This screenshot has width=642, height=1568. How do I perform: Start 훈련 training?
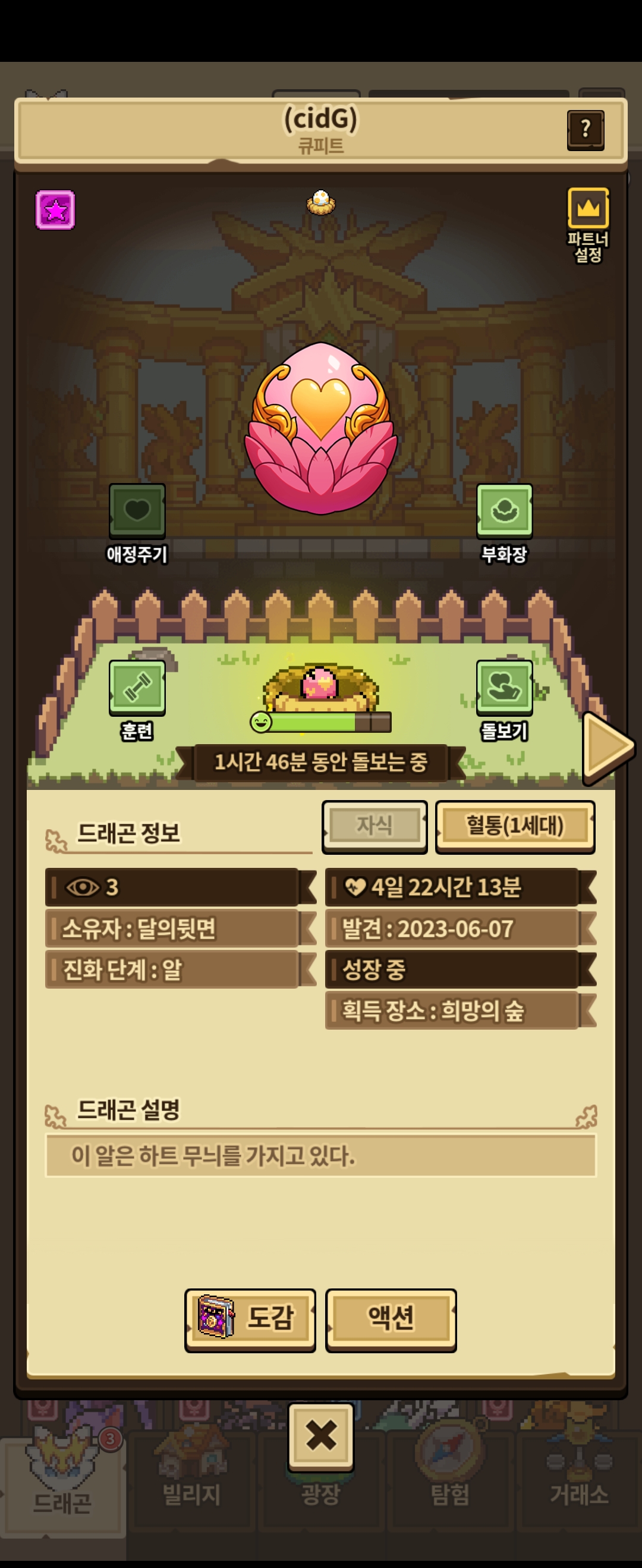pos(137,700)
